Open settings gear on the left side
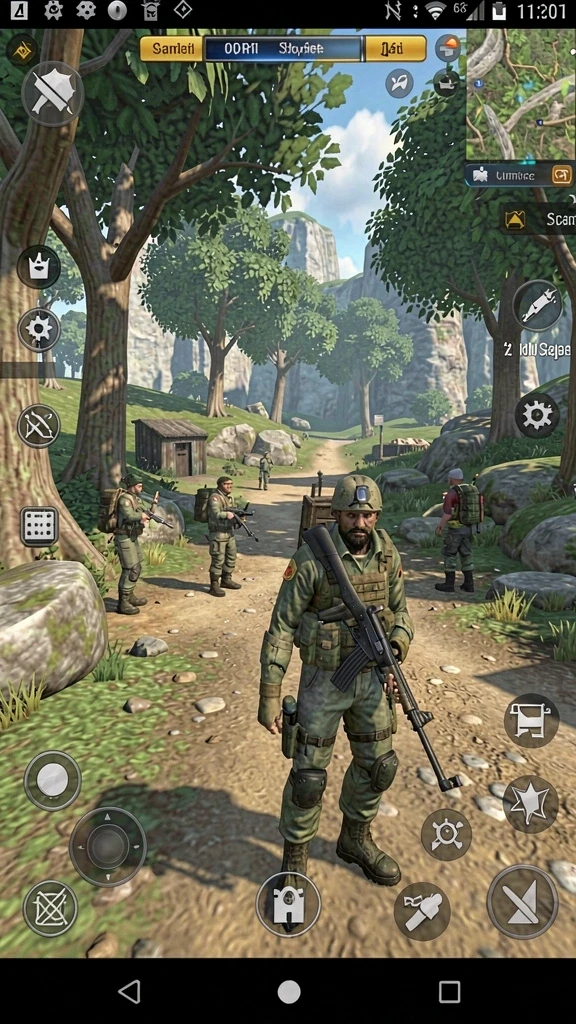Screen dimensions: 576x1024 (x=39, y=330)
